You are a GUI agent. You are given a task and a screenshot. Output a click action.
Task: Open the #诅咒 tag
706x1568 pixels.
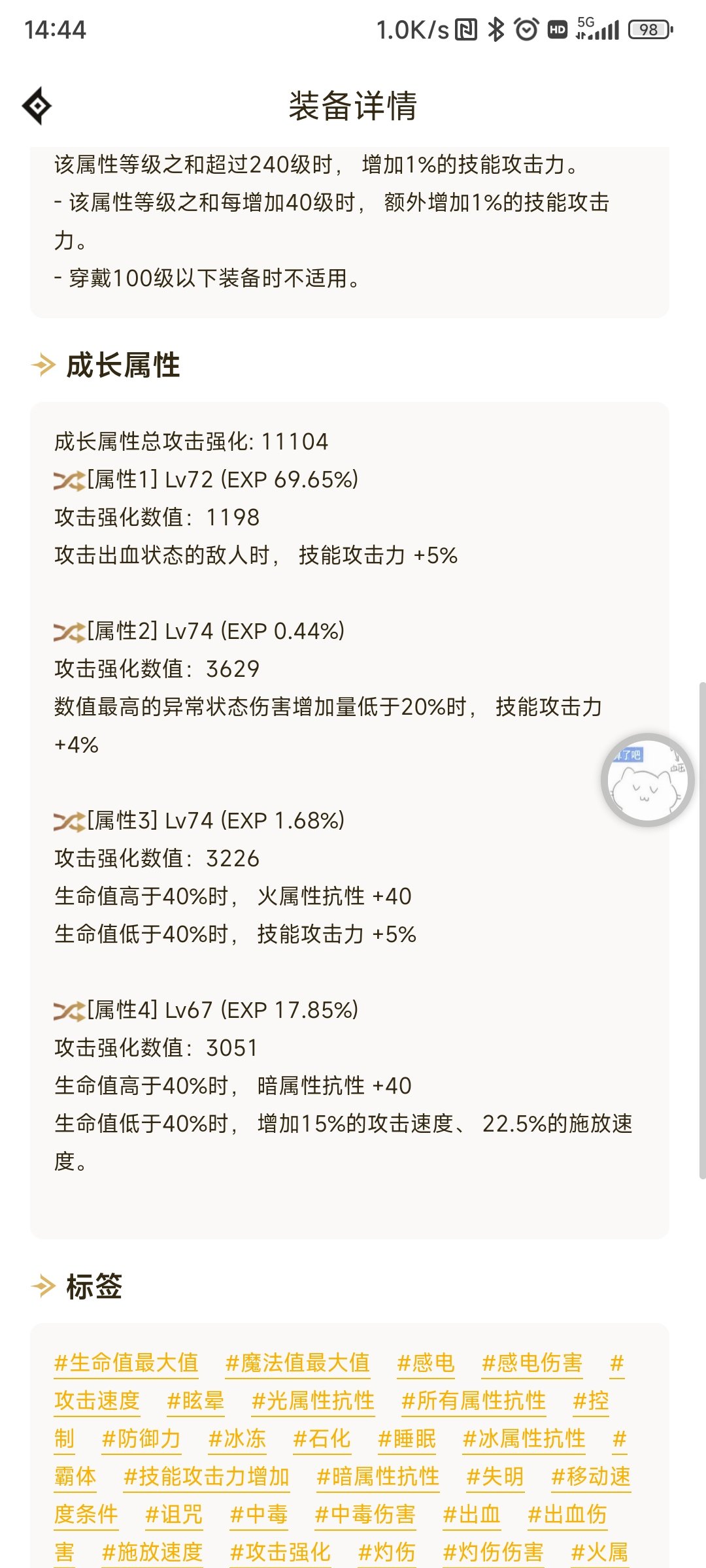point(174,1514)
